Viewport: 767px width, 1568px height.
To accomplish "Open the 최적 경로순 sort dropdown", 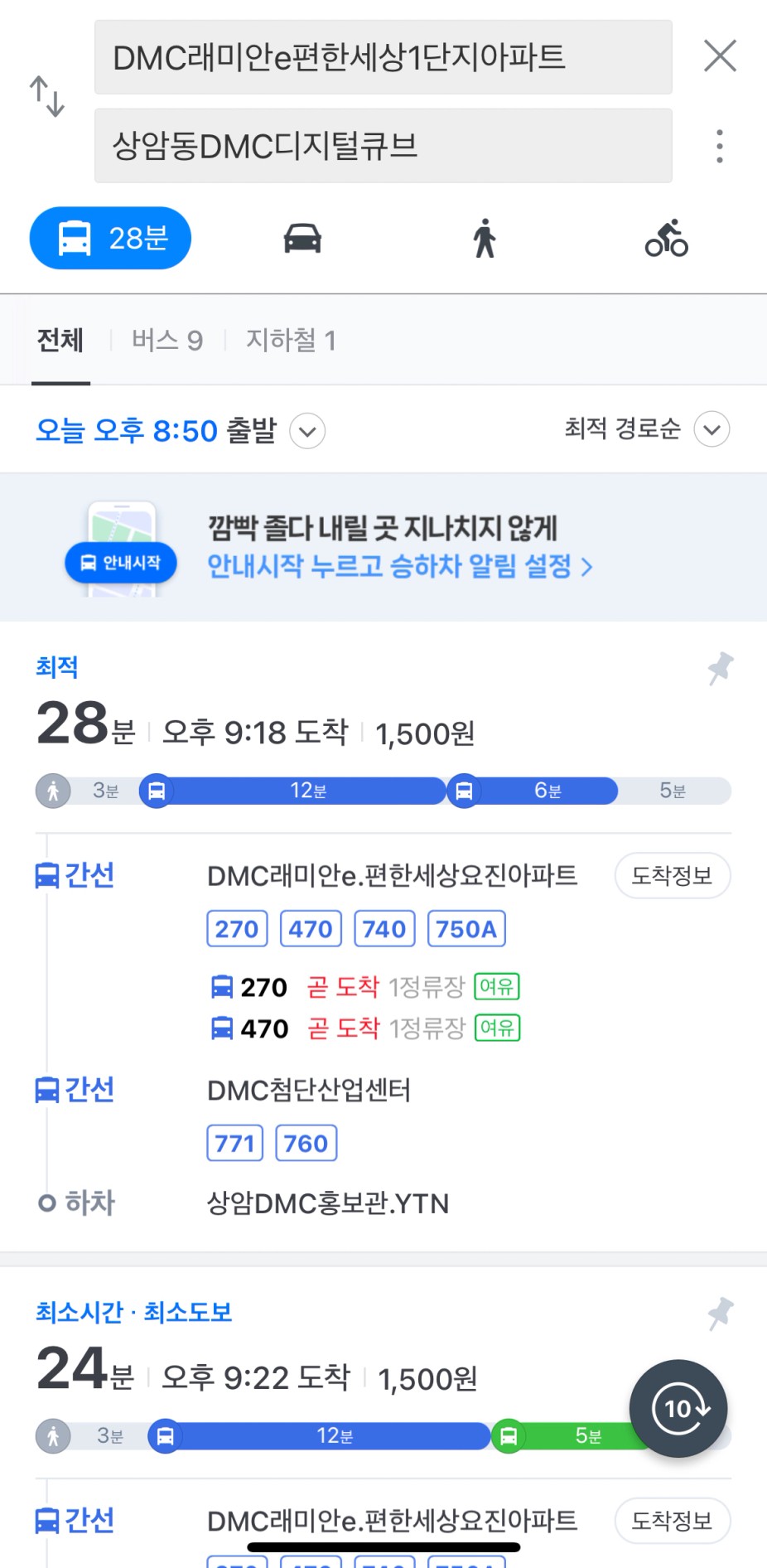I will point(647,429).
